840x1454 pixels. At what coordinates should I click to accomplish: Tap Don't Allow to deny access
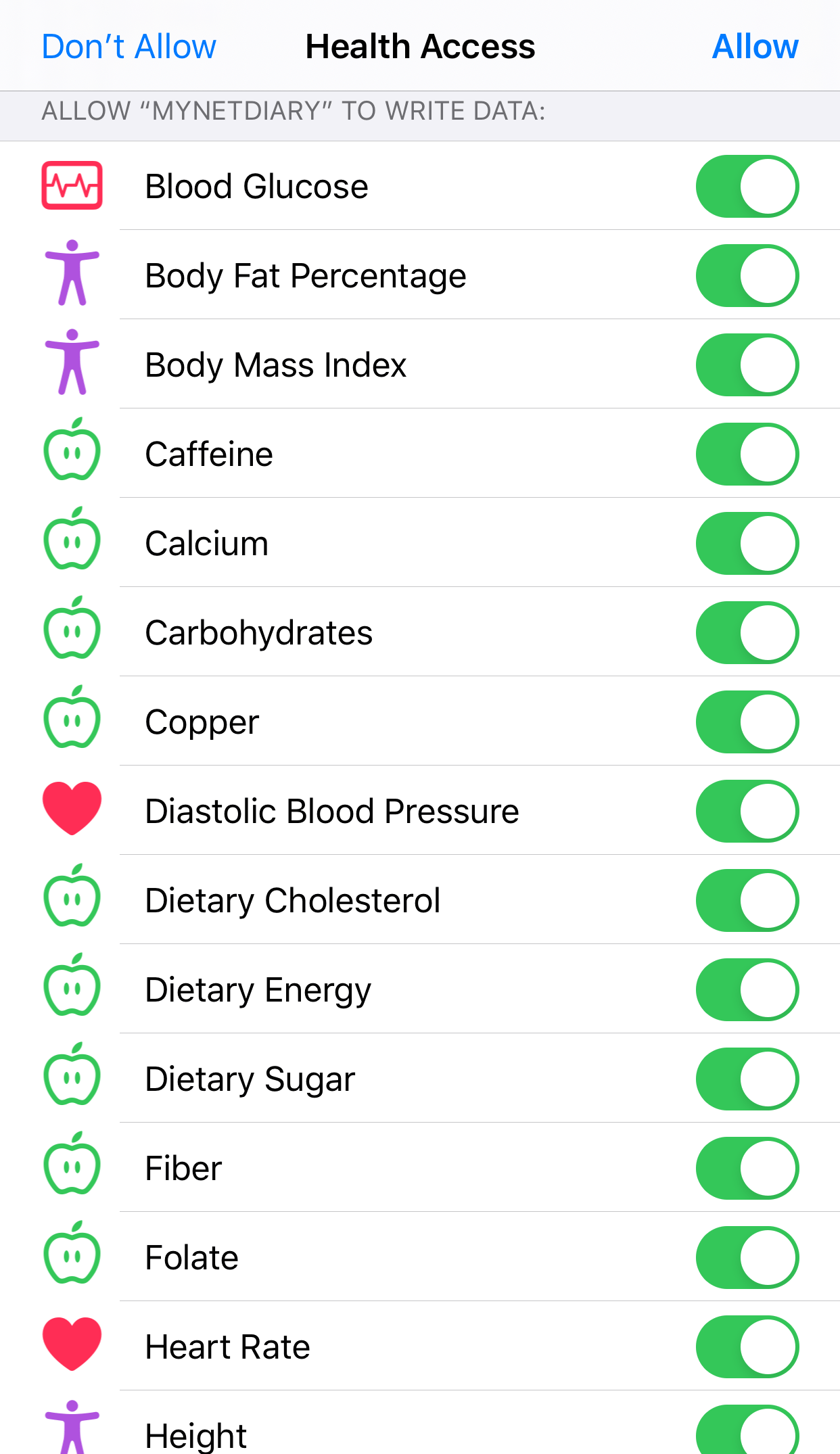pos(129,47)
